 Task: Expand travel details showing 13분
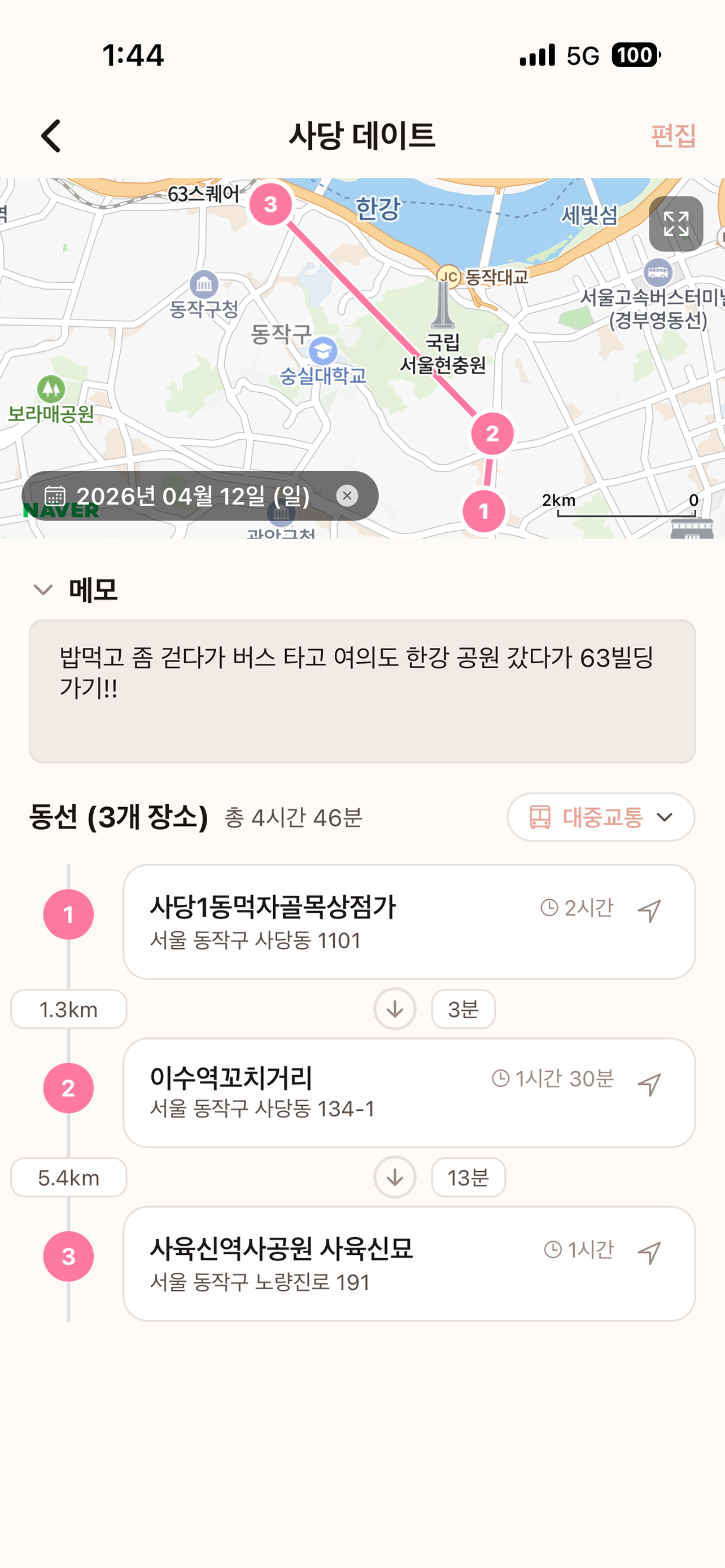click(468, 1177)
